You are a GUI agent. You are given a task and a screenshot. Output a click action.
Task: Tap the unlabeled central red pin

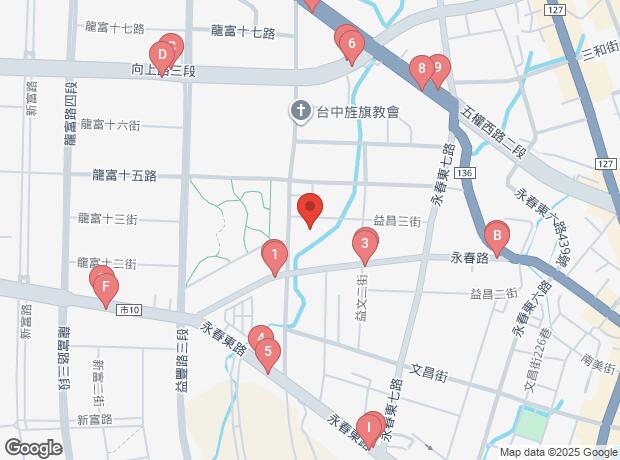[x=310, y=209]
